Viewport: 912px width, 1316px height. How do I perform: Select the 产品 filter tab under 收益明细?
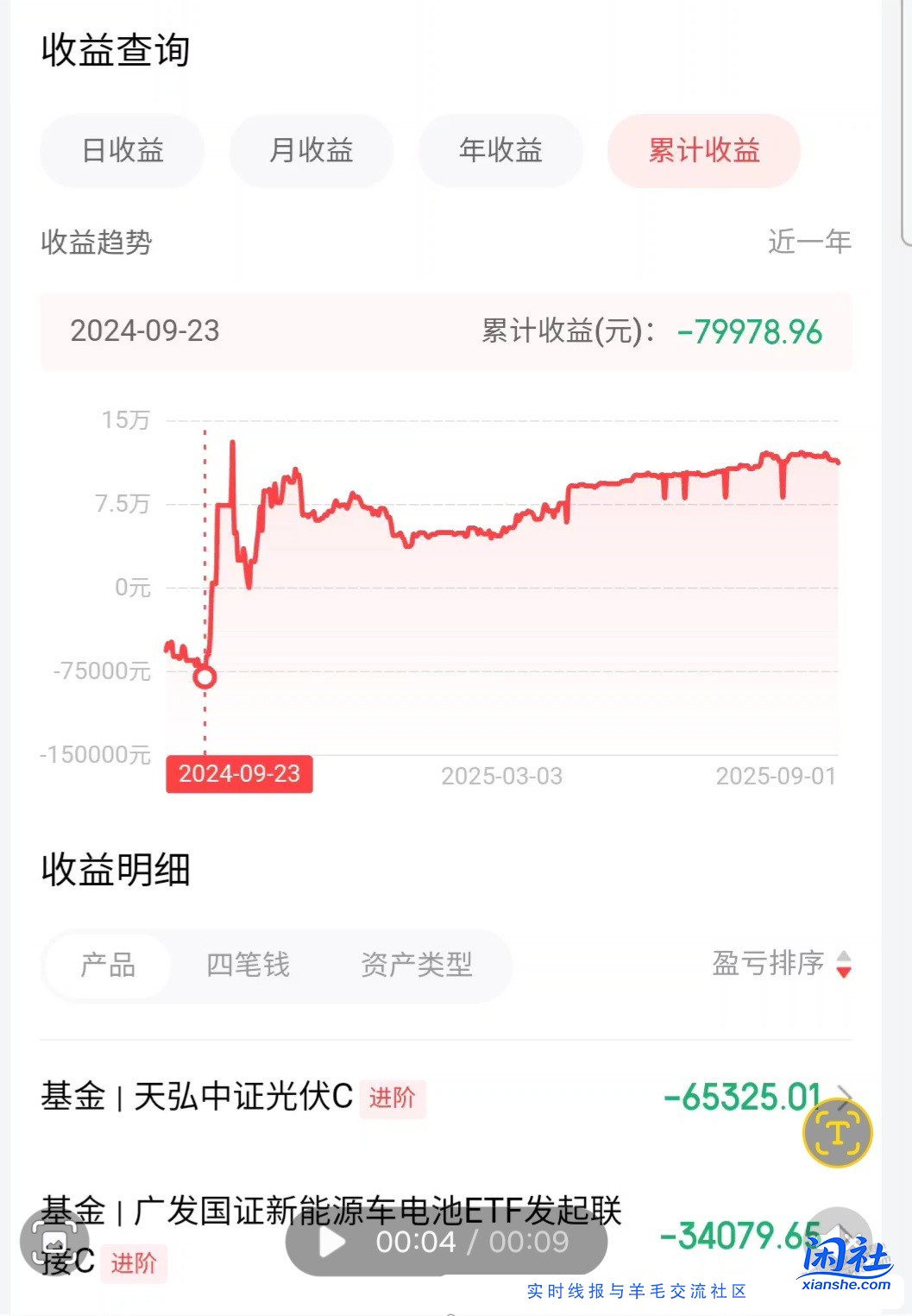pyautogui.click(x=106, y=967)
